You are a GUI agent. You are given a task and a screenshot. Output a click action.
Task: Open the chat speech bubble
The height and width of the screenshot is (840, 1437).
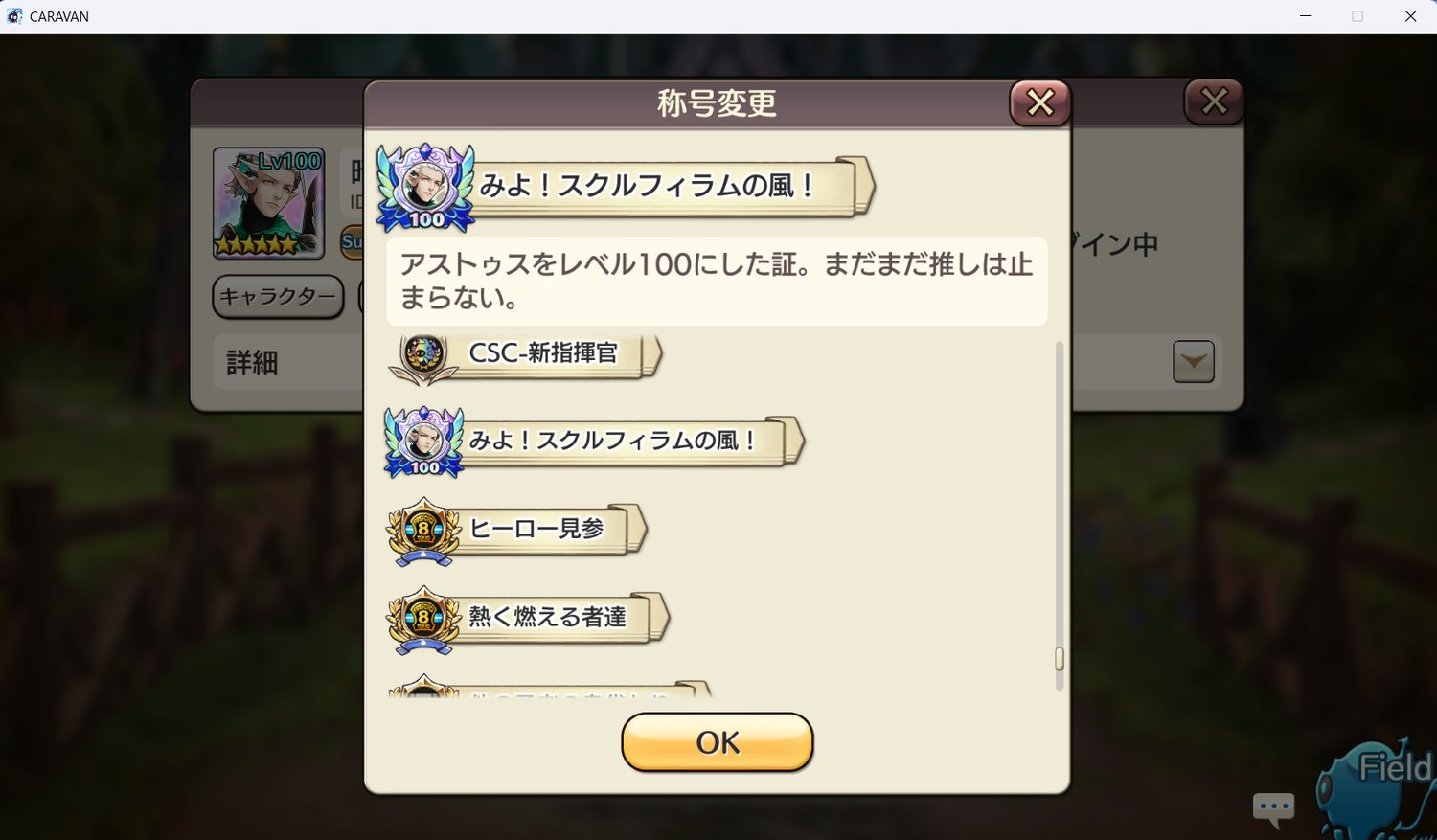1273,808
